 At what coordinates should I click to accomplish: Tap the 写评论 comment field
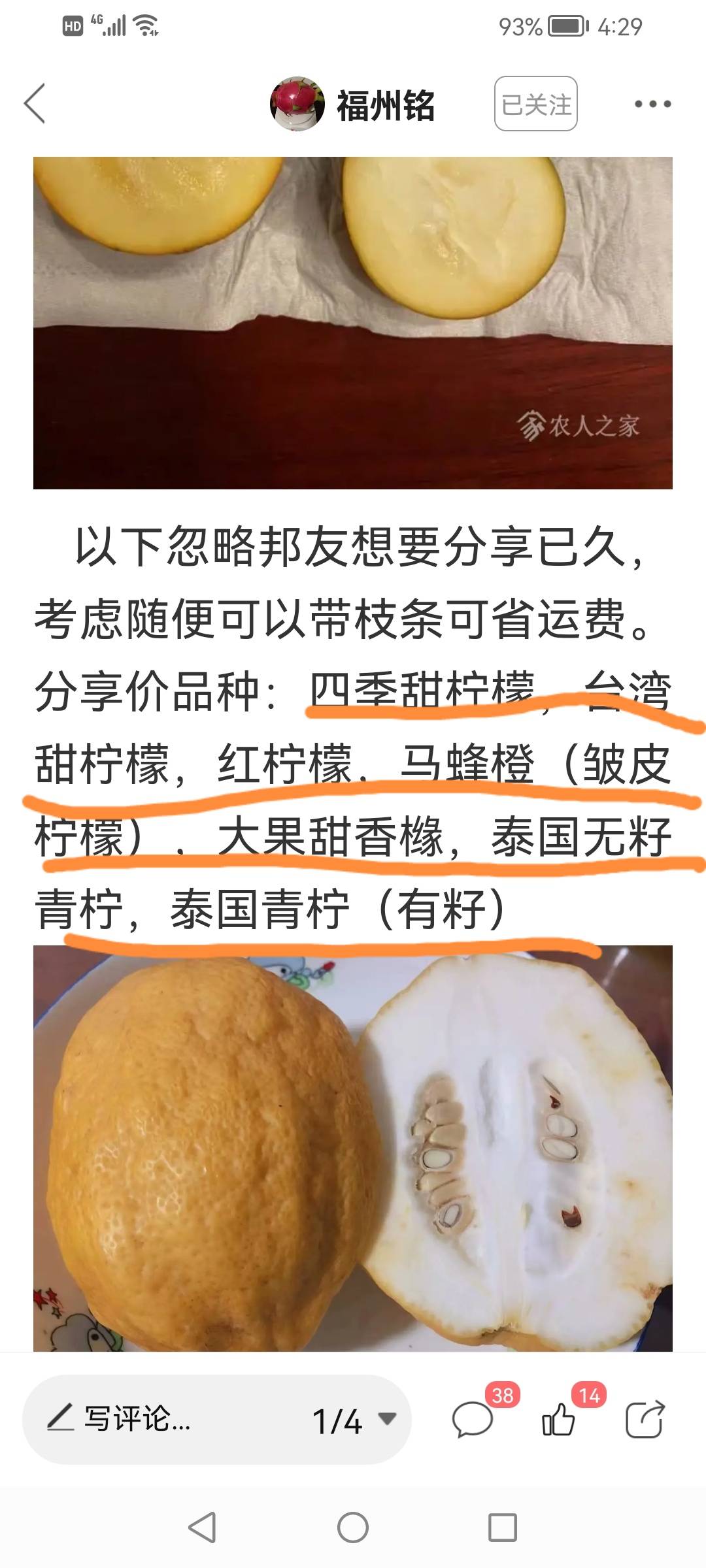pos(137,1419)
